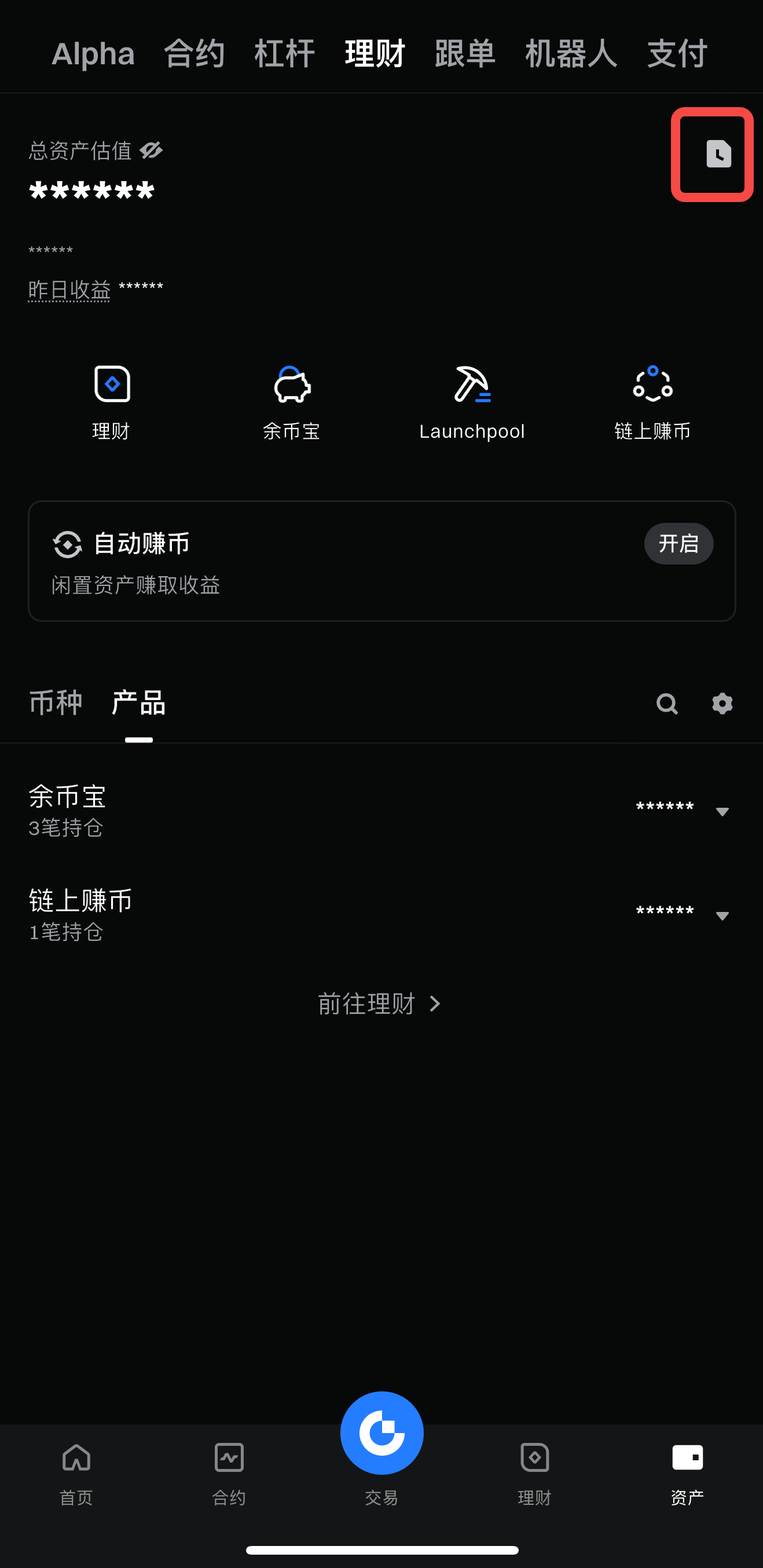Toggle total asset value visibility
This screenshot has height=1568, width=763.
[x=151, y=150]
